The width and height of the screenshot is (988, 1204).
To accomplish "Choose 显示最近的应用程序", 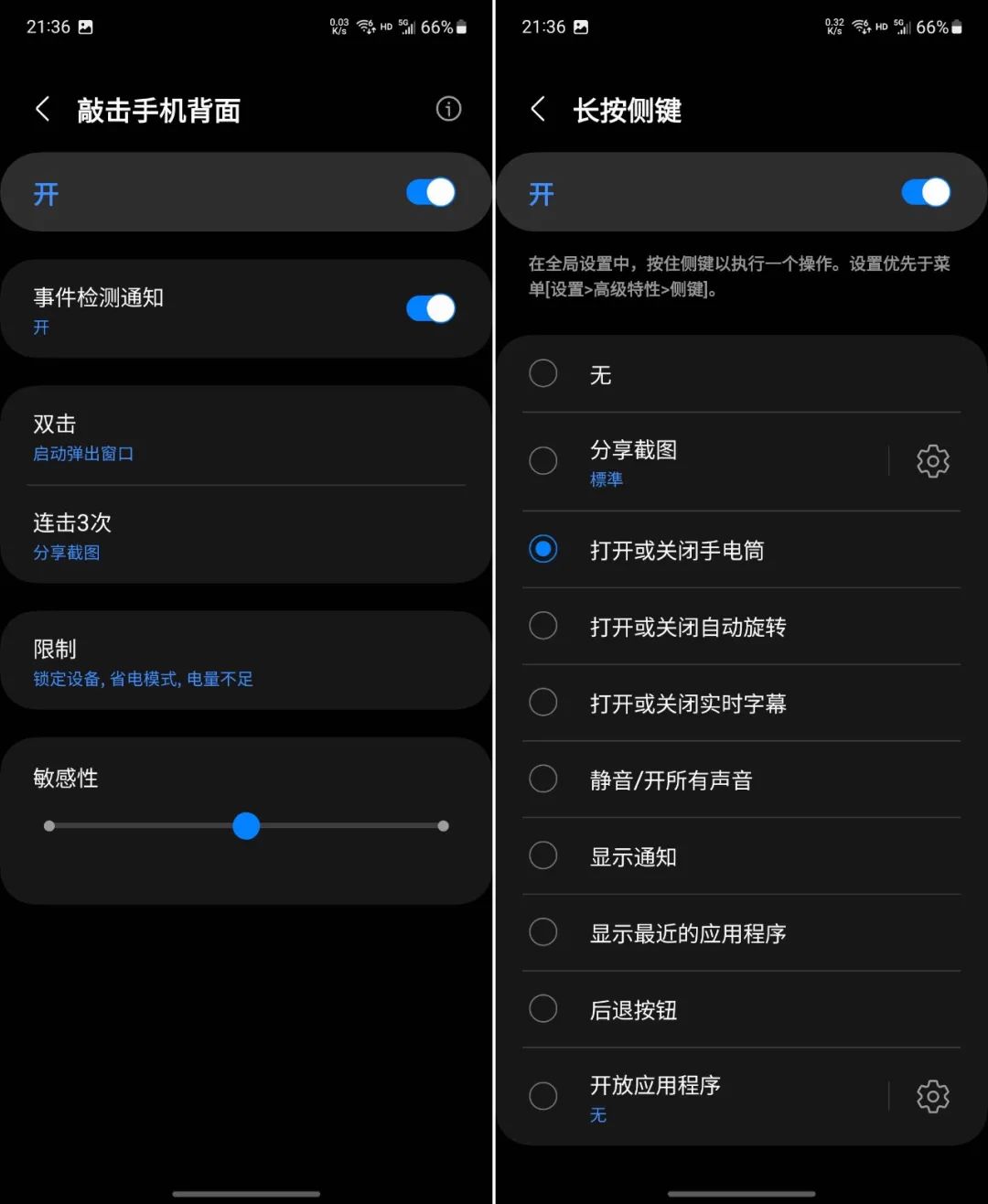I will click(x=741, y=933).
